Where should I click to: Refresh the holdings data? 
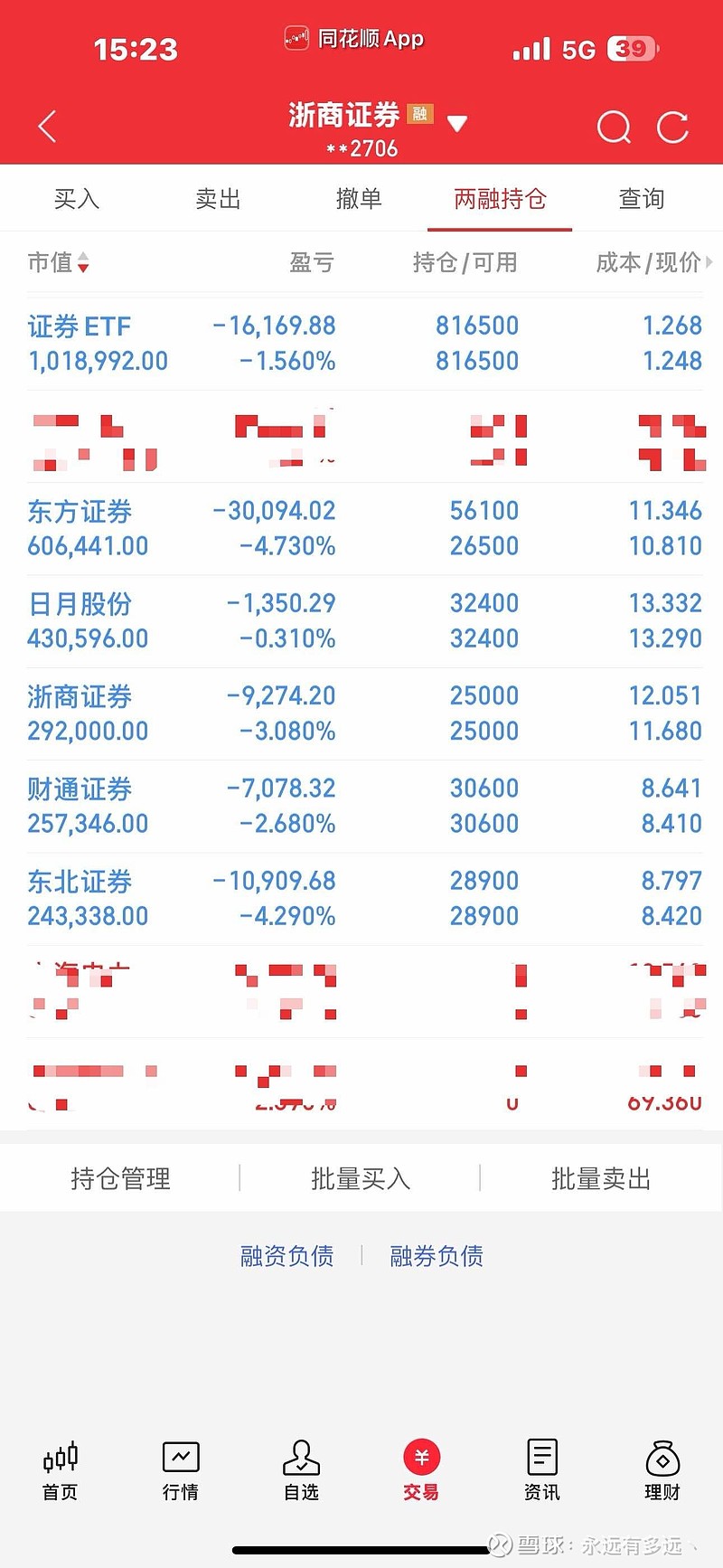pos(672,128)
